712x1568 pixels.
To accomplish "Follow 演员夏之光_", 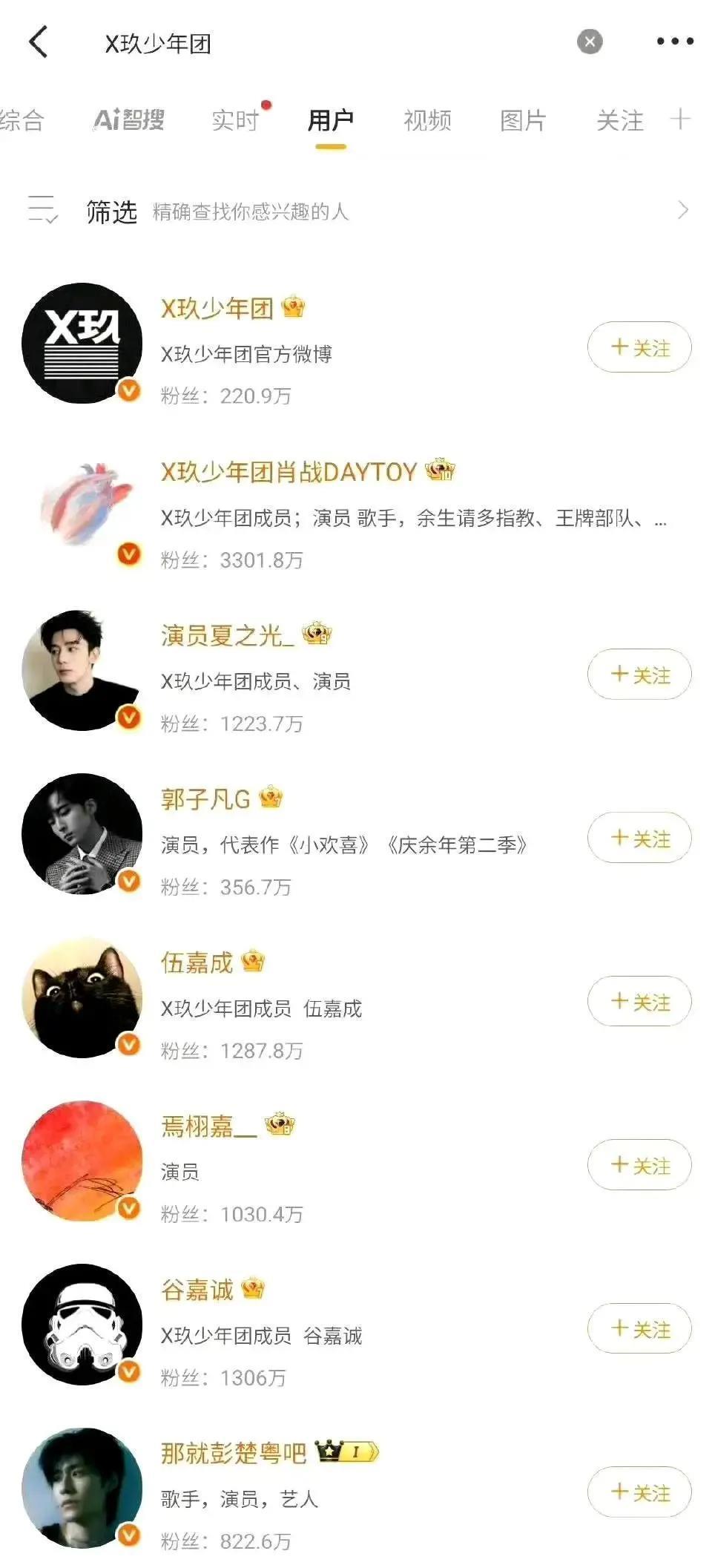I will click(639, 675).
